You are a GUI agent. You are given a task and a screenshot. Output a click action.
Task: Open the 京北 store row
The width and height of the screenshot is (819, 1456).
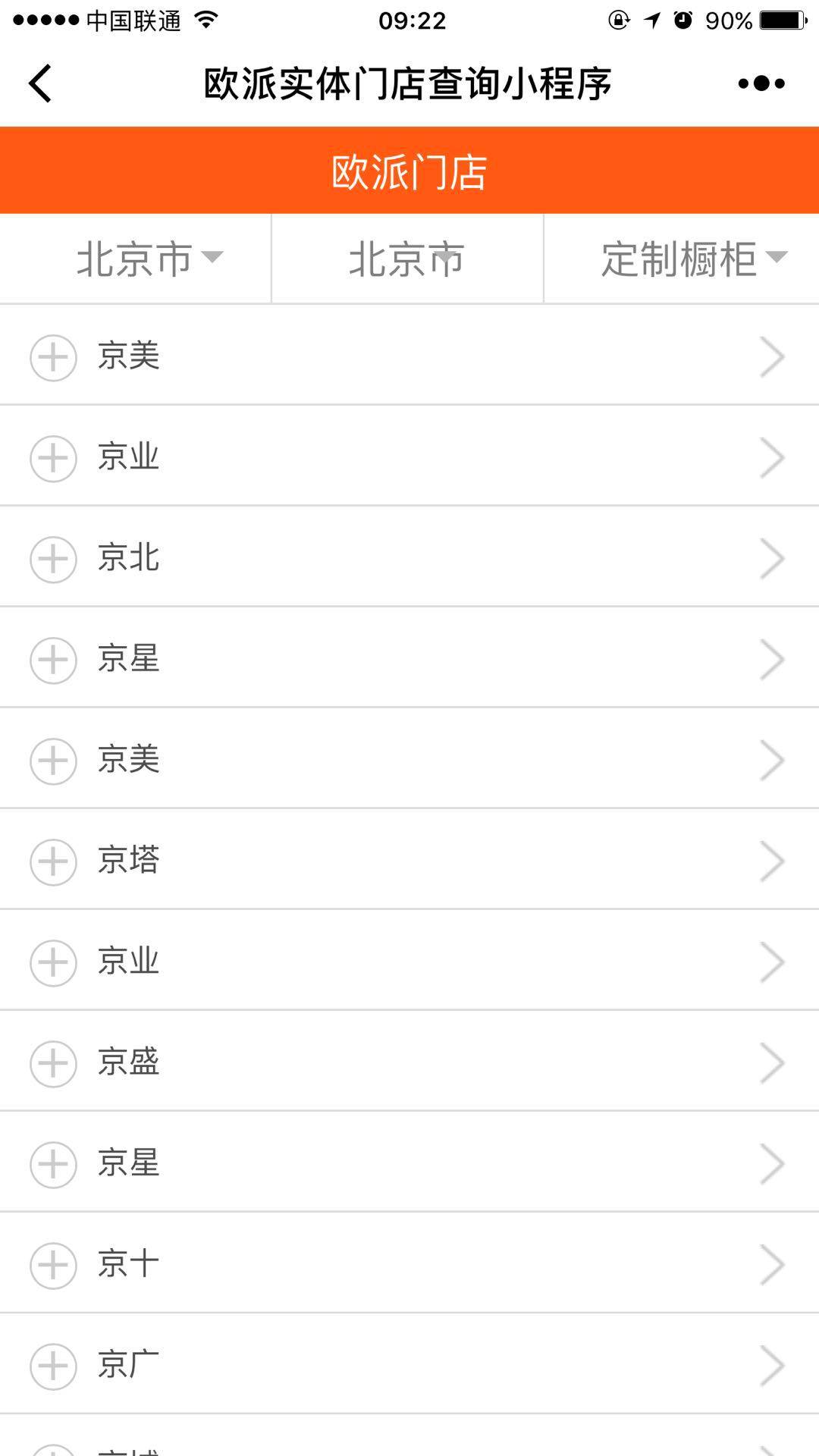(x=409, y=558)
